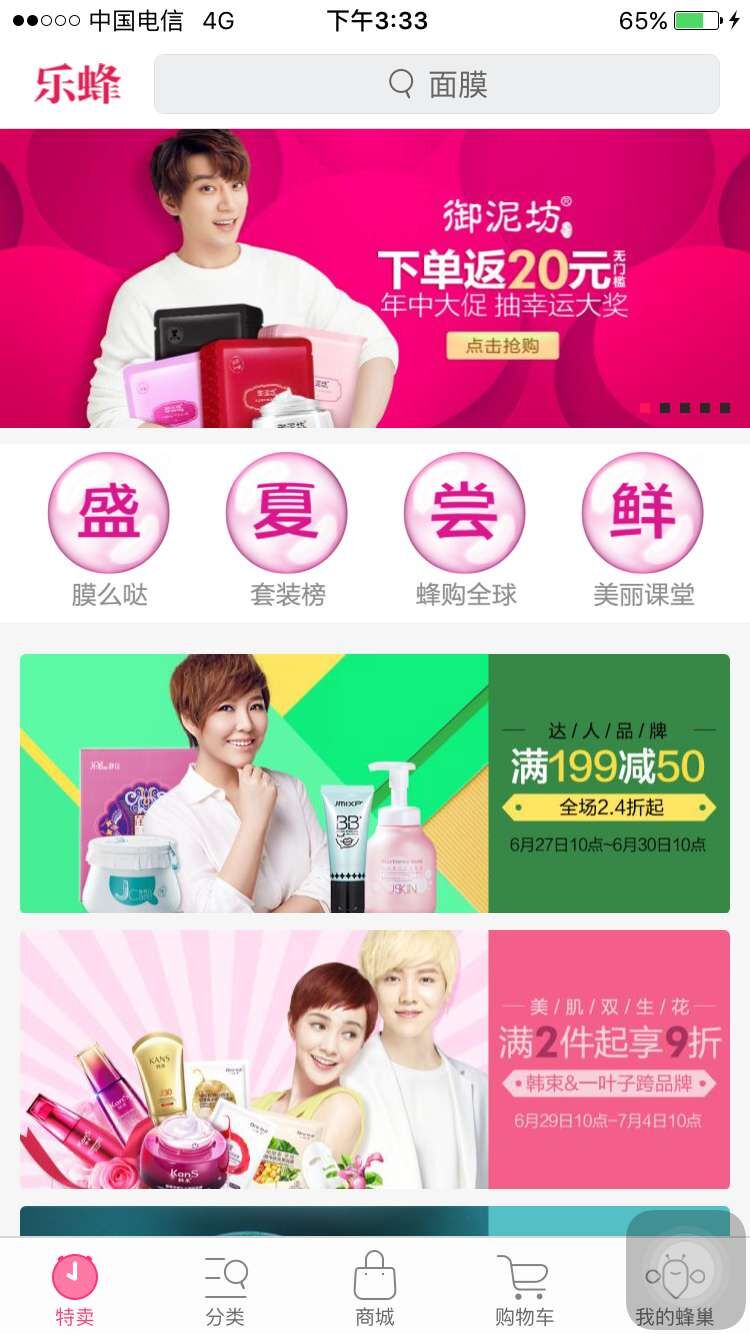Screen dimensions: 750x1334
Task: Open the 蜂购全球 category
Action: pyautogui.click(x=465, y=530)
